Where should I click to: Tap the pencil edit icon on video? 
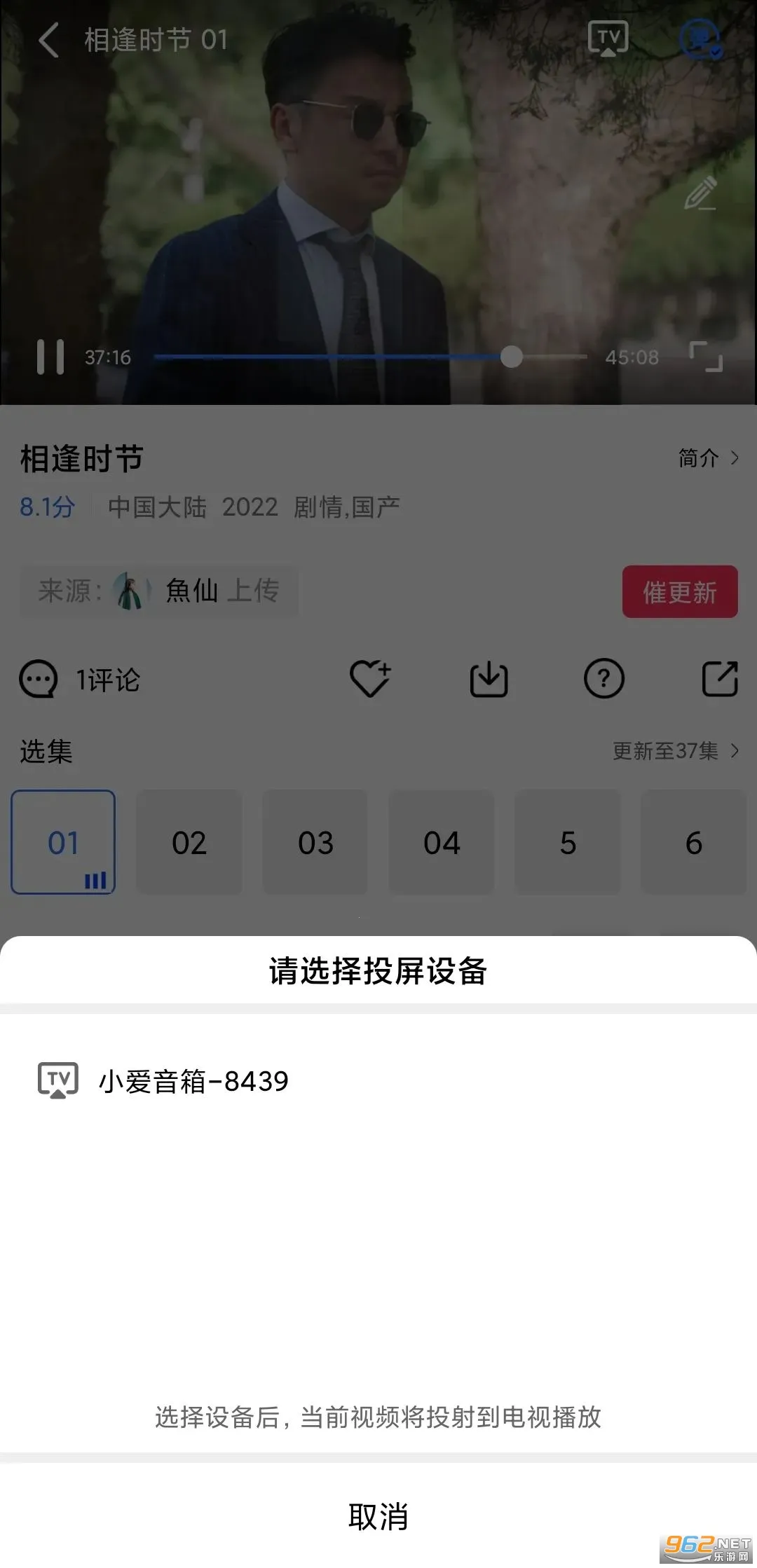click(x=700, y=194)
